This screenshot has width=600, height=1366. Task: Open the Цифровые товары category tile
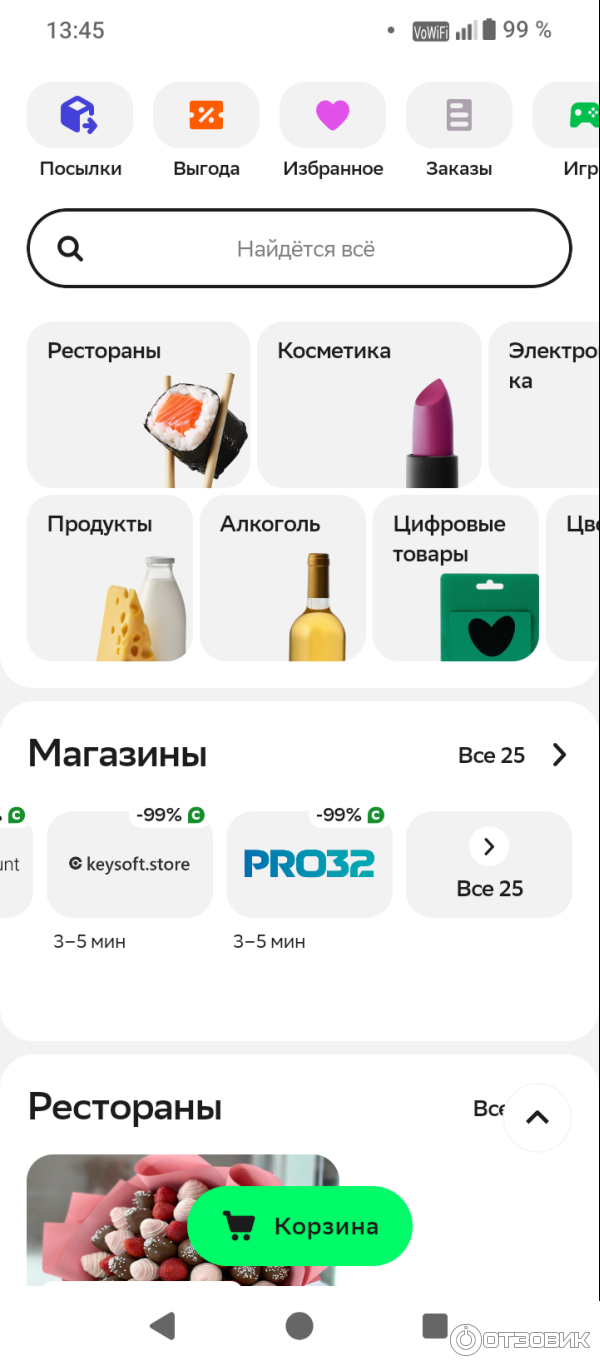[x=455, y=577]
